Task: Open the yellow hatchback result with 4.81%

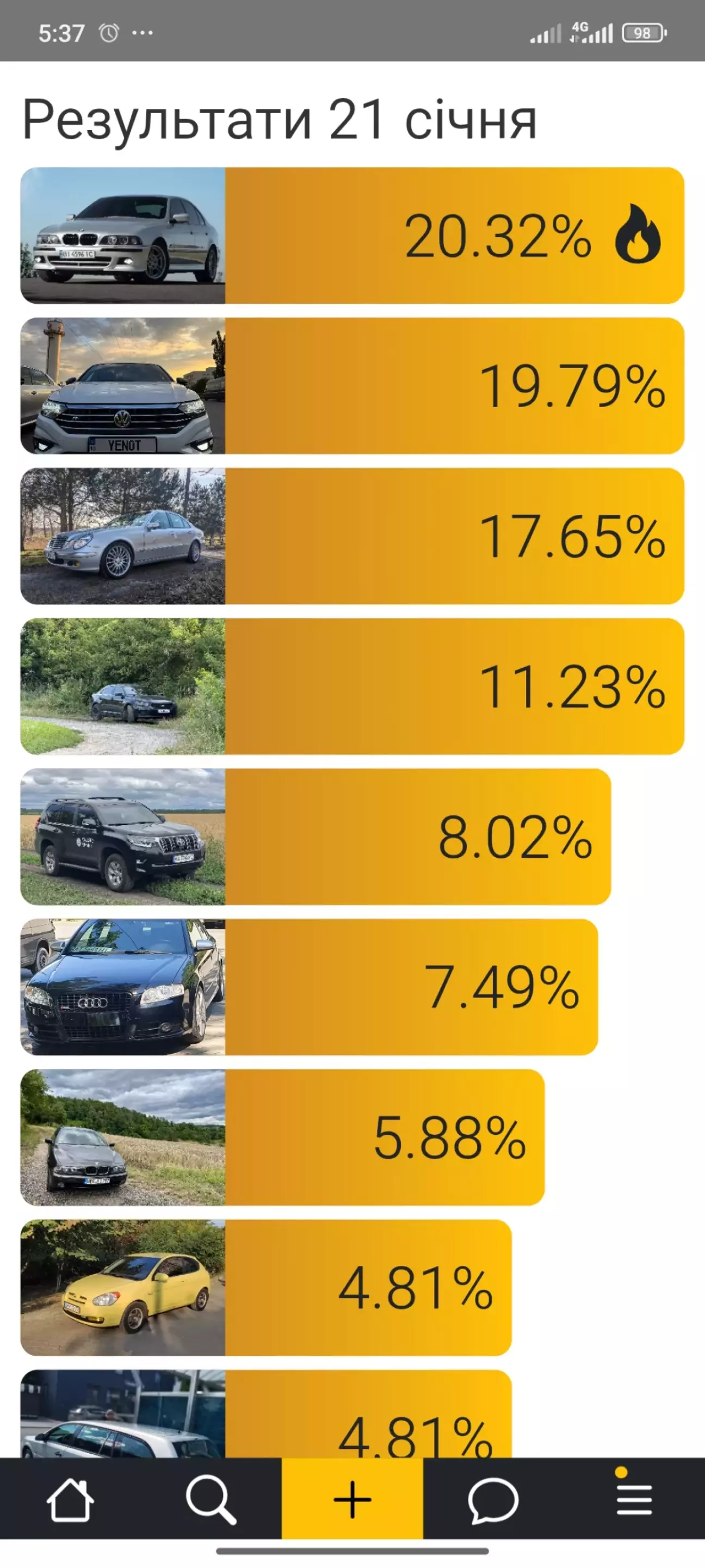Action: [266, 1288]
